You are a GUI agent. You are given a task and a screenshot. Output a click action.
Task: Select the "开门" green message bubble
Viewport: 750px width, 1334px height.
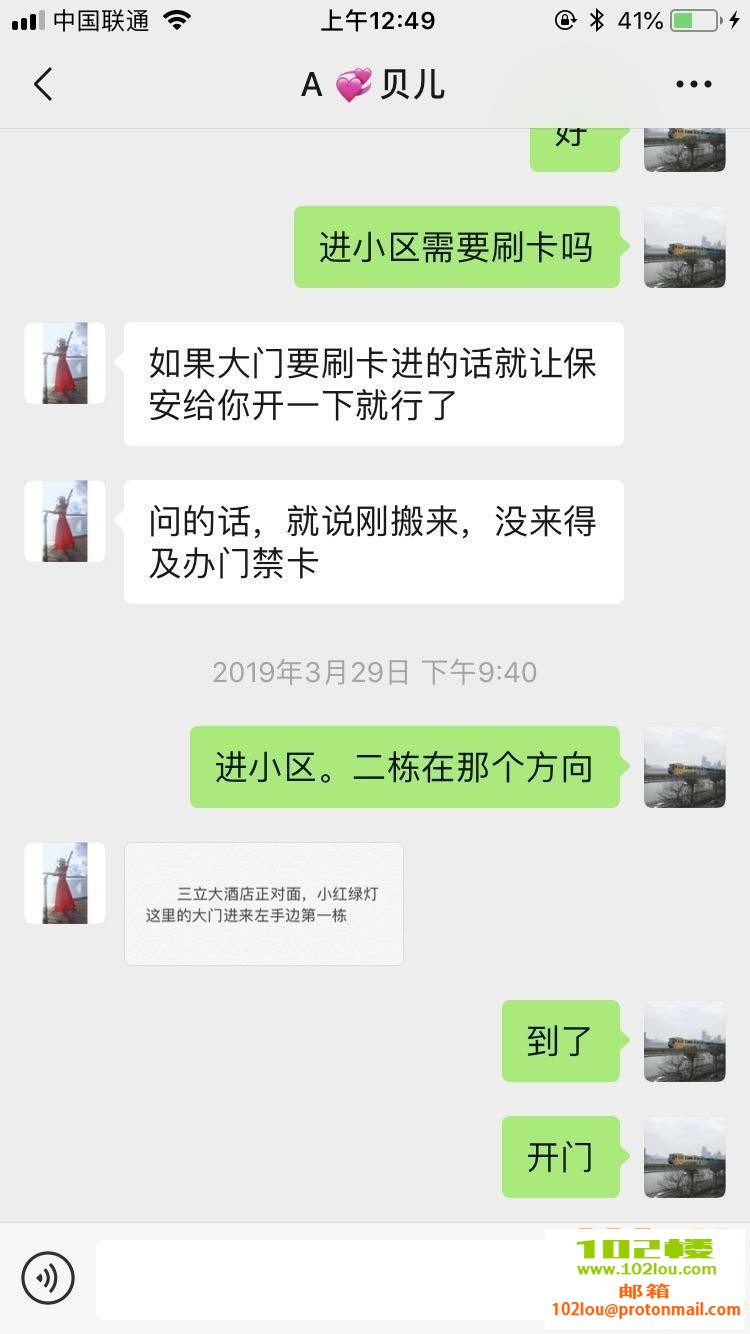(x=561, y=1157)
